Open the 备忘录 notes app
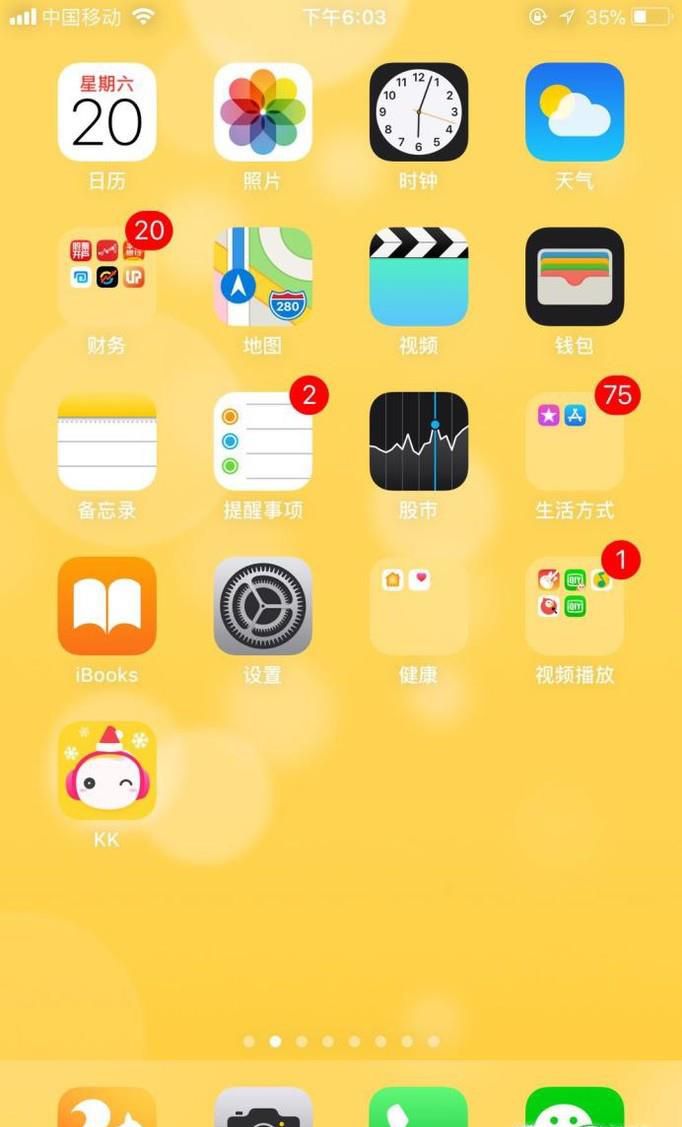Viewport: 682px width, 1127px height. click(107, 441)
